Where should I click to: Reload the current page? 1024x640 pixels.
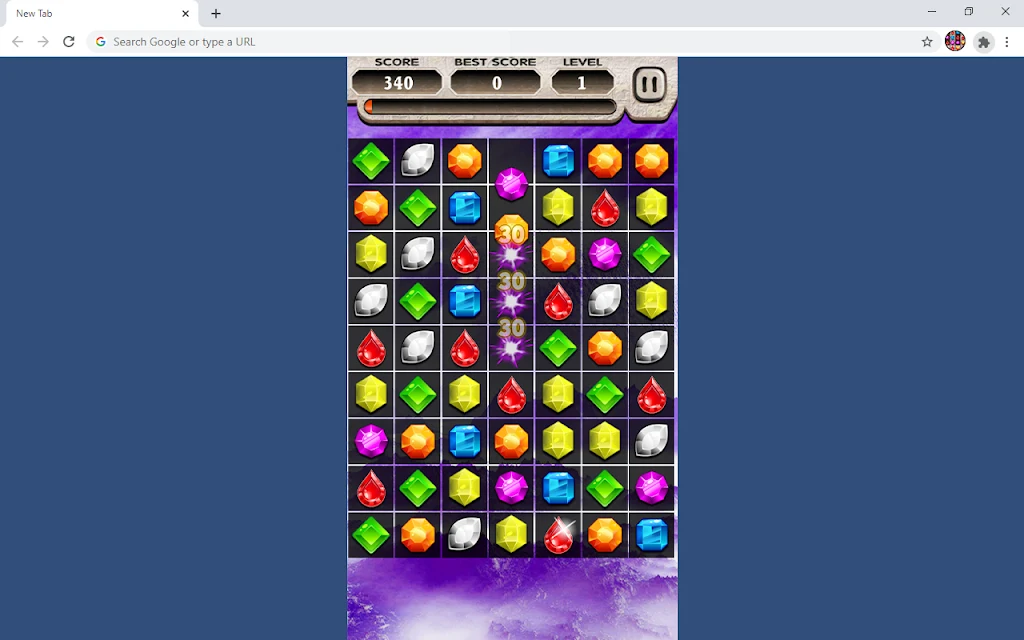(68, 42)
